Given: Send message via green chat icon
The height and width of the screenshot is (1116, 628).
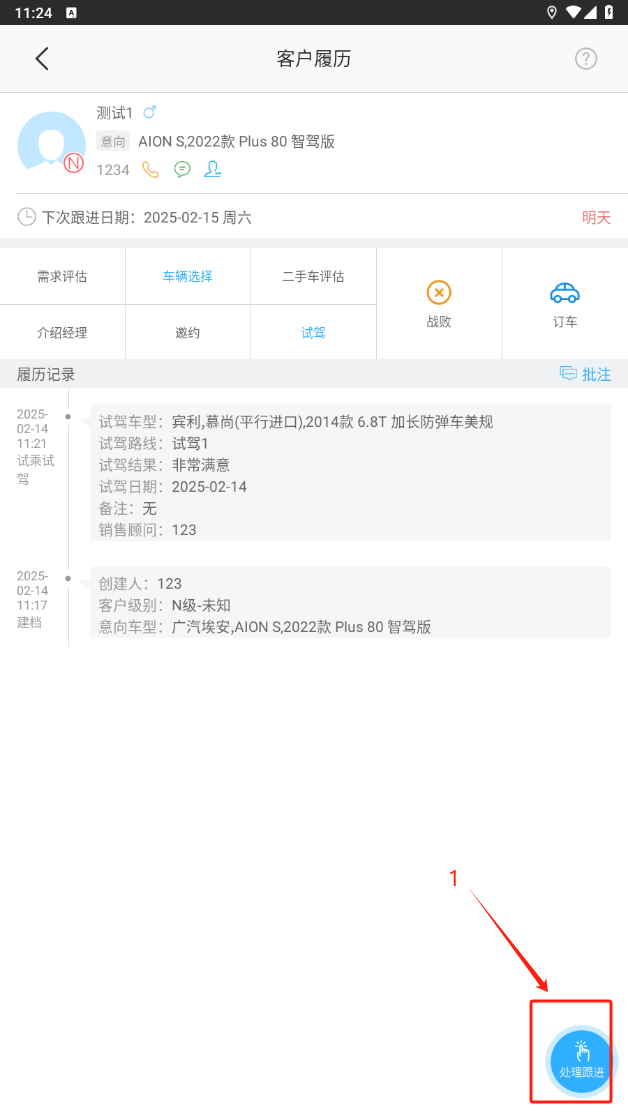Looking at the screenshot, I should pos(182,169).
